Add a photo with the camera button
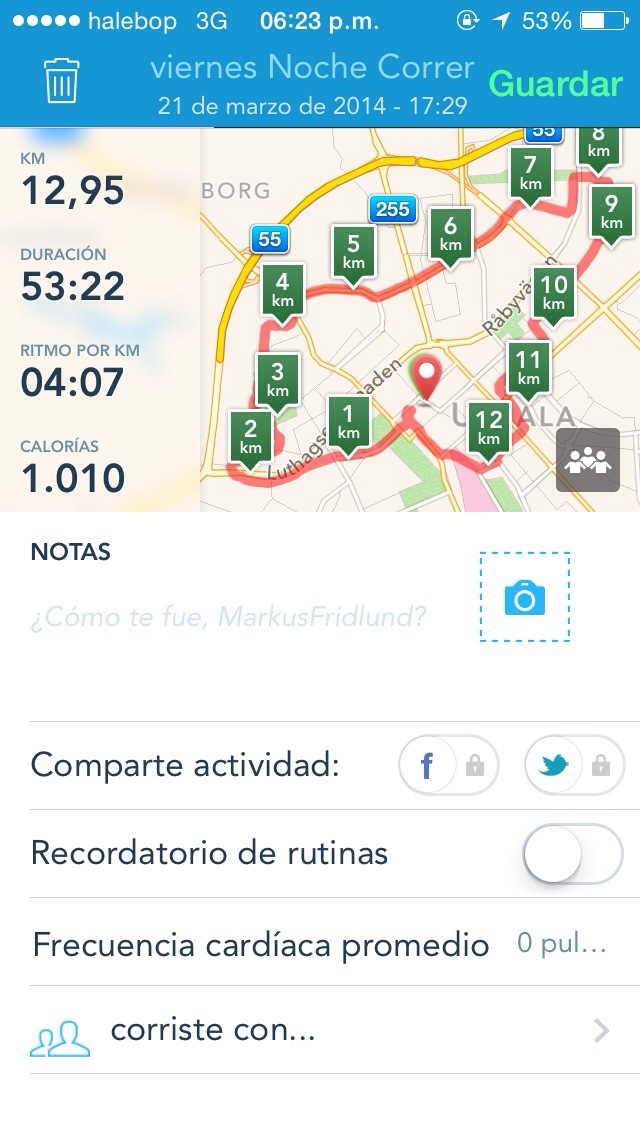 point(525,598)
